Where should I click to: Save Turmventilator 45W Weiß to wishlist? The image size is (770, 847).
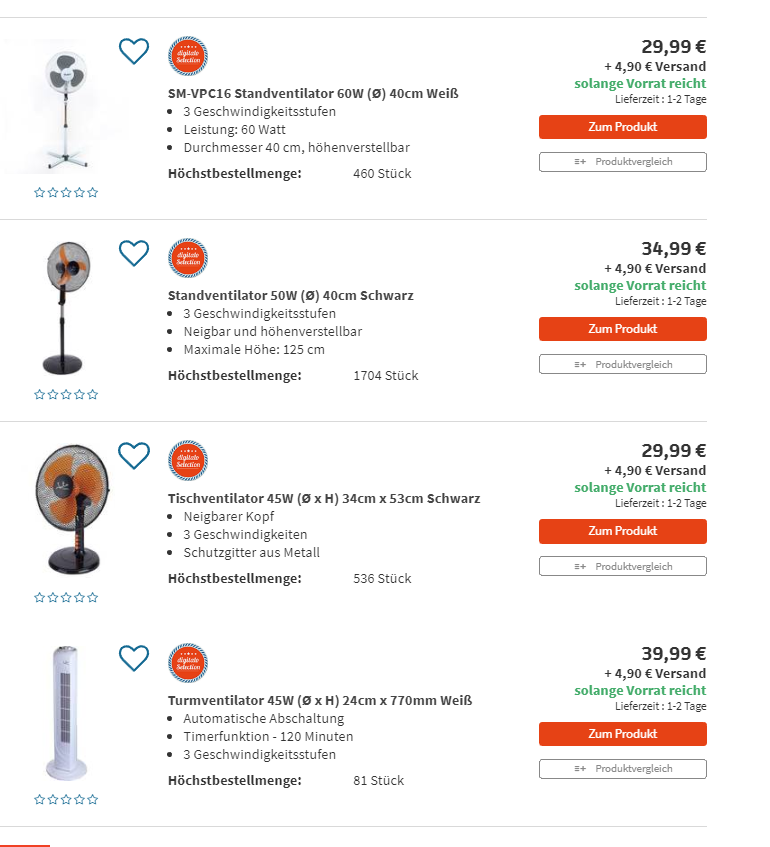point(134,657)
